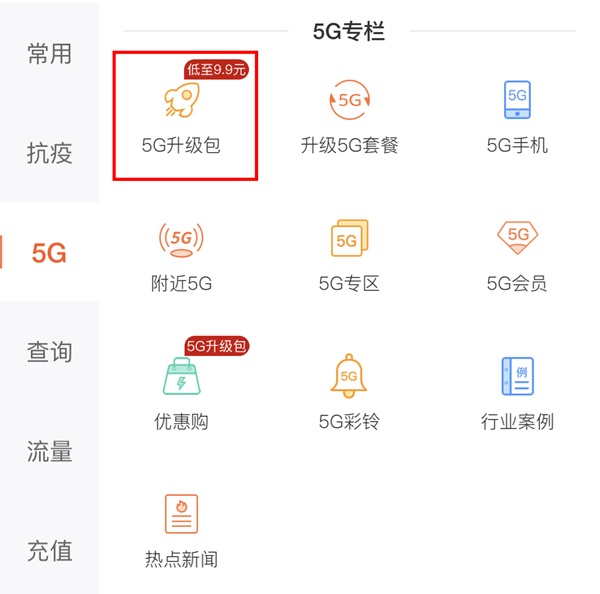Select 5G彩铃
Viewport: 600px width, 594px height.
click(349, 393)
